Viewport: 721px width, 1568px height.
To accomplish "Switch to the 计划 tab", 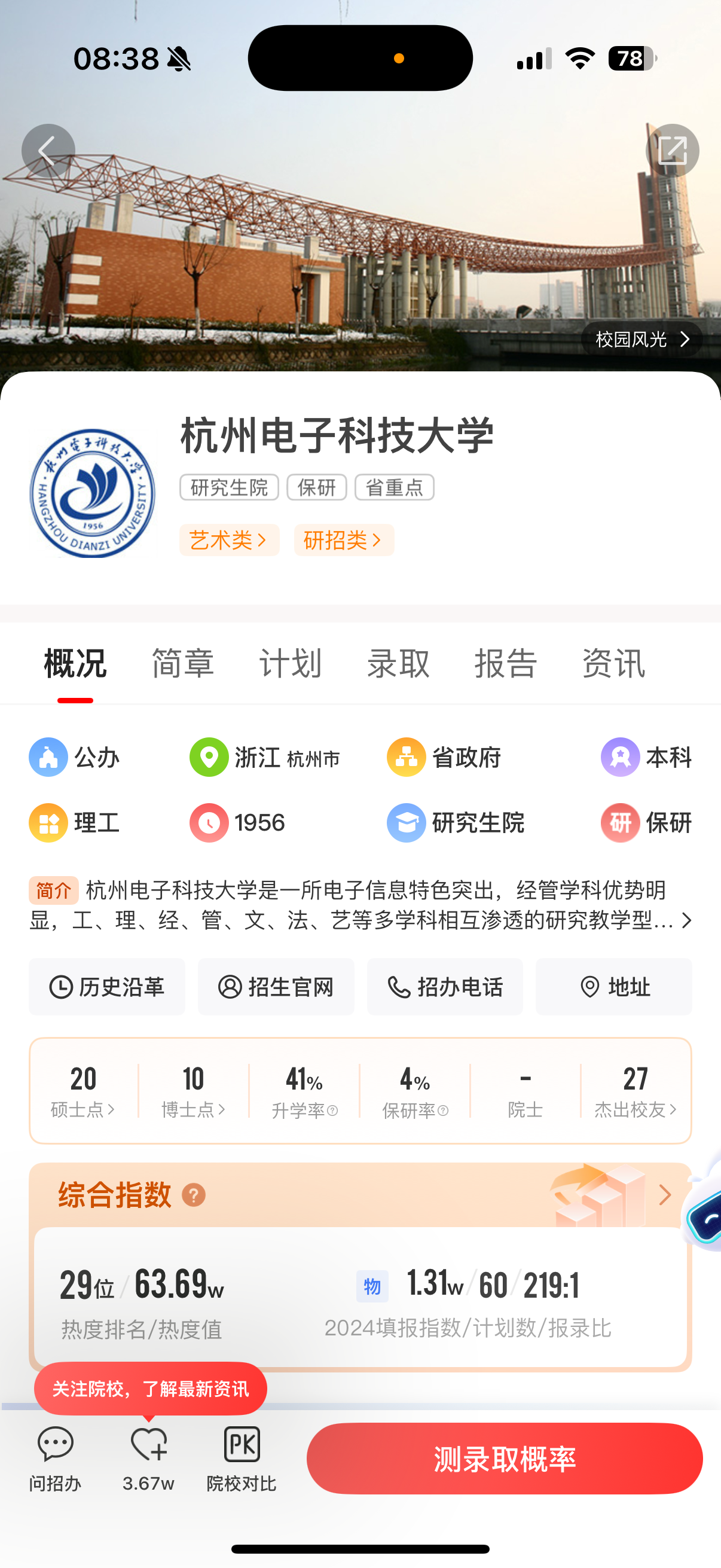I will (x=290, y=663).
